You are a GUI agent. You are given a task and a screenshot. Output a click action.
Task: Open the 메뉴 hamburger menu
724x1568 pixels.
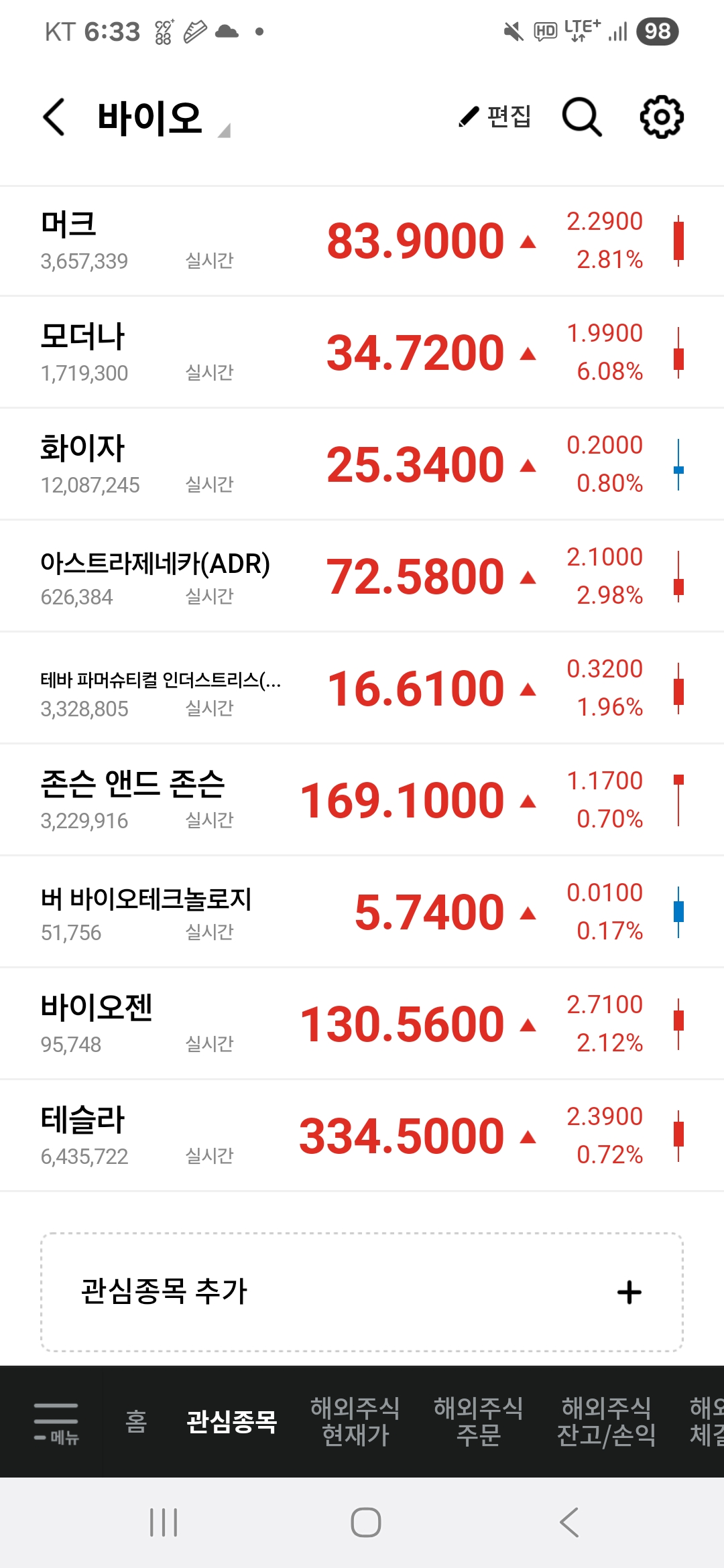click(x=56, y=1422)
